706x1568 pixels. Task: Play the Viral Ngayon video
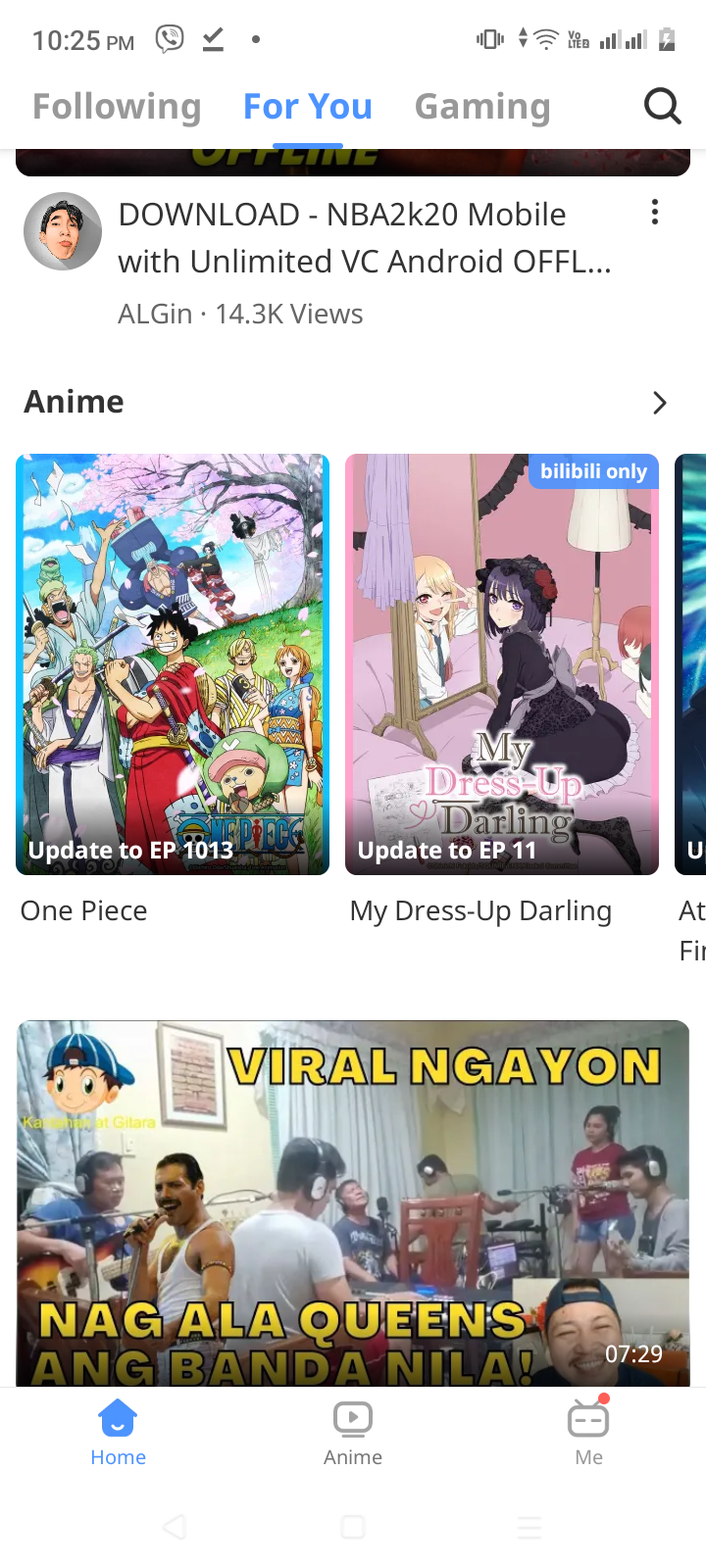tap(353, 1203)
